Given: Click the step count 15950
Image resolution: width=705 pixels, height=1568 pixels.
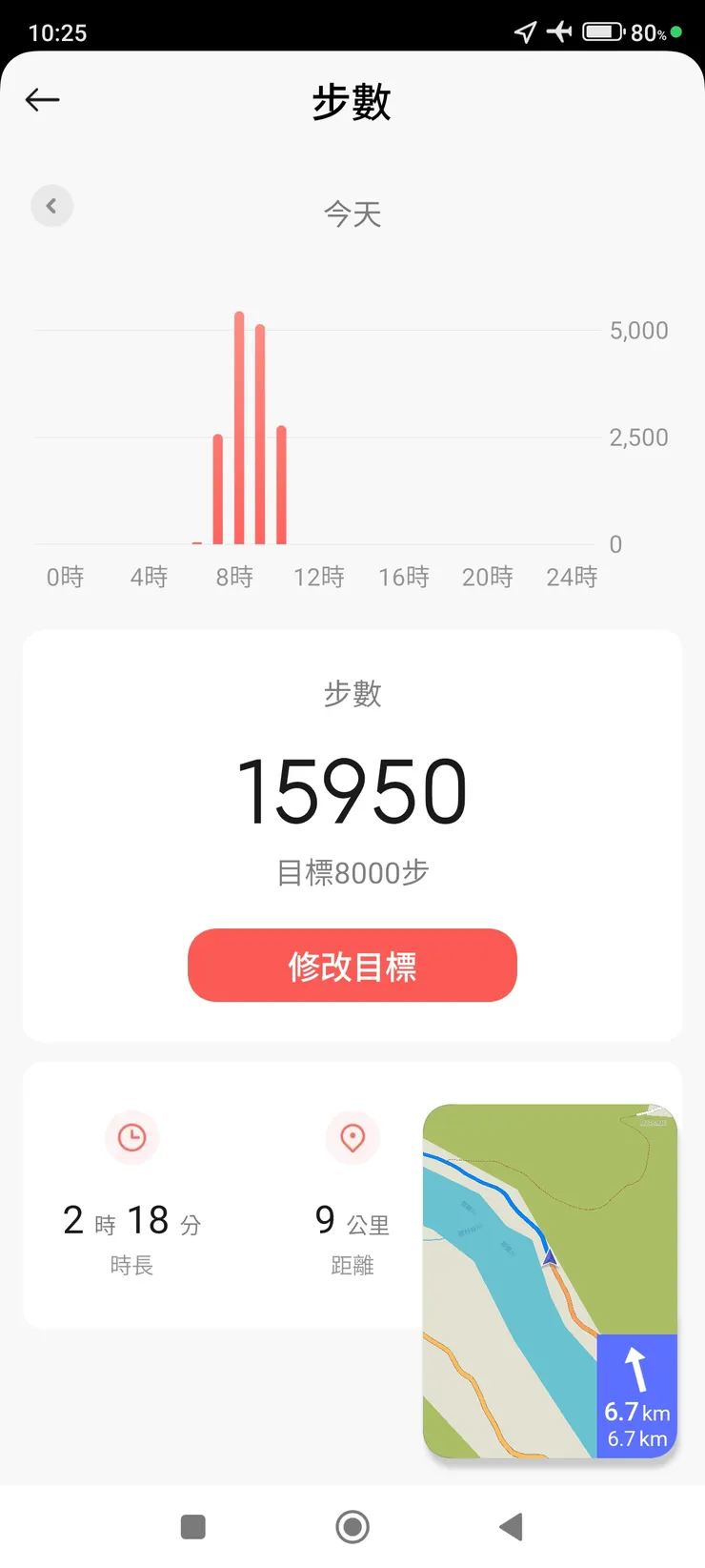Looking at the screenshot, I should (x=352, y=789).
